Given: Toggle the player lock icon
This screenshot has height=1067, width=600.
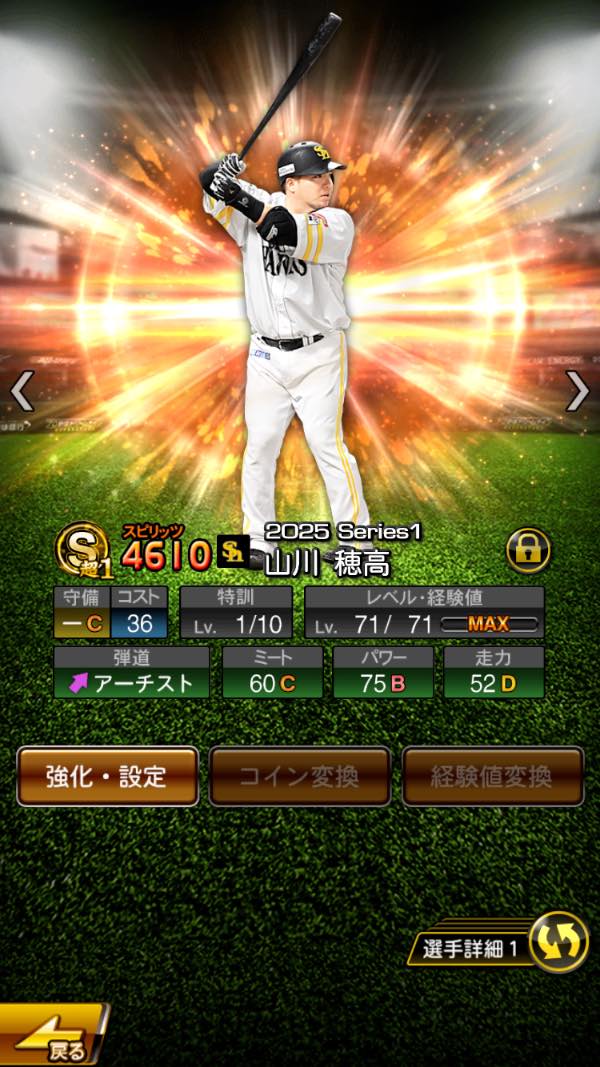Looking at the screenshot, I should click(527, 551).
